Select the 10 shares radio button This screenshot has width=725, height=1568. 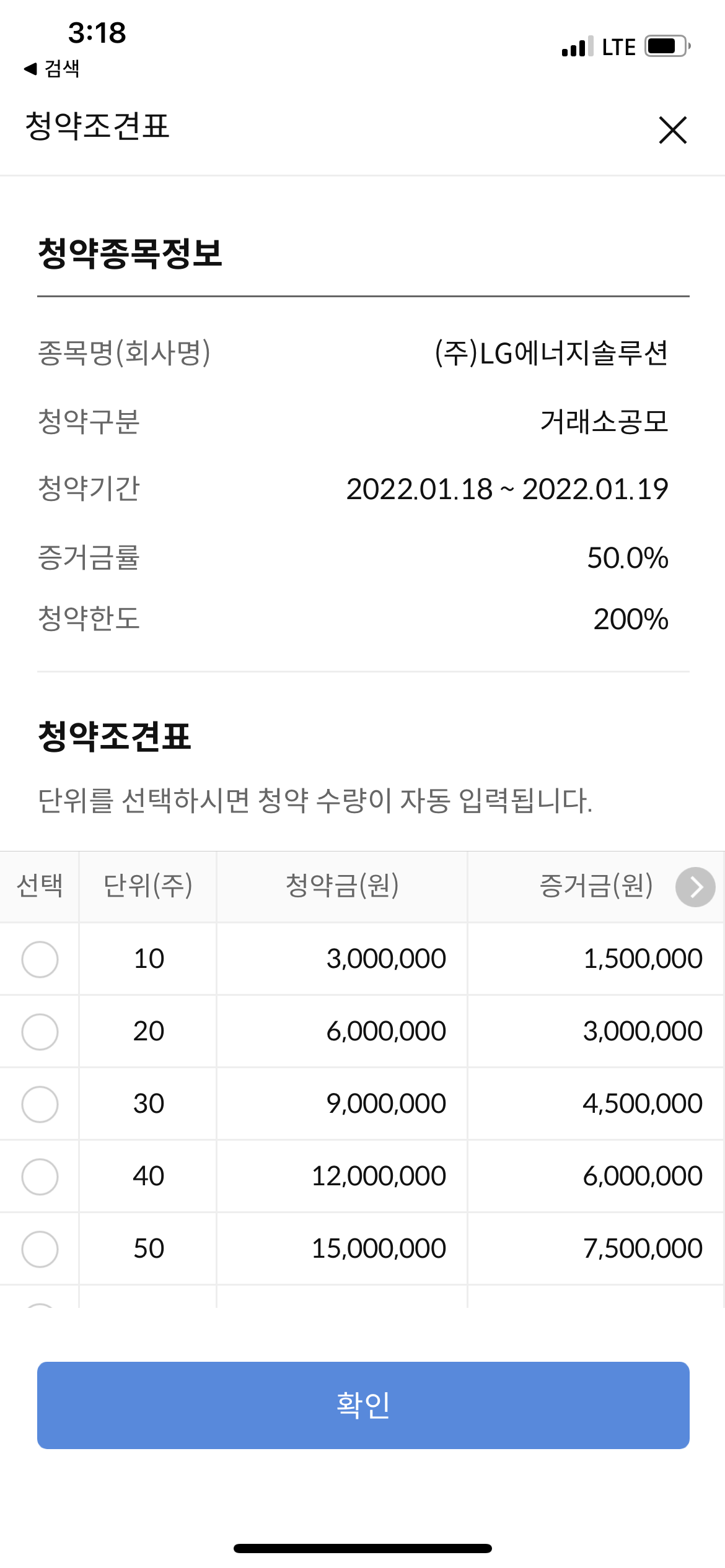[40, 959]
